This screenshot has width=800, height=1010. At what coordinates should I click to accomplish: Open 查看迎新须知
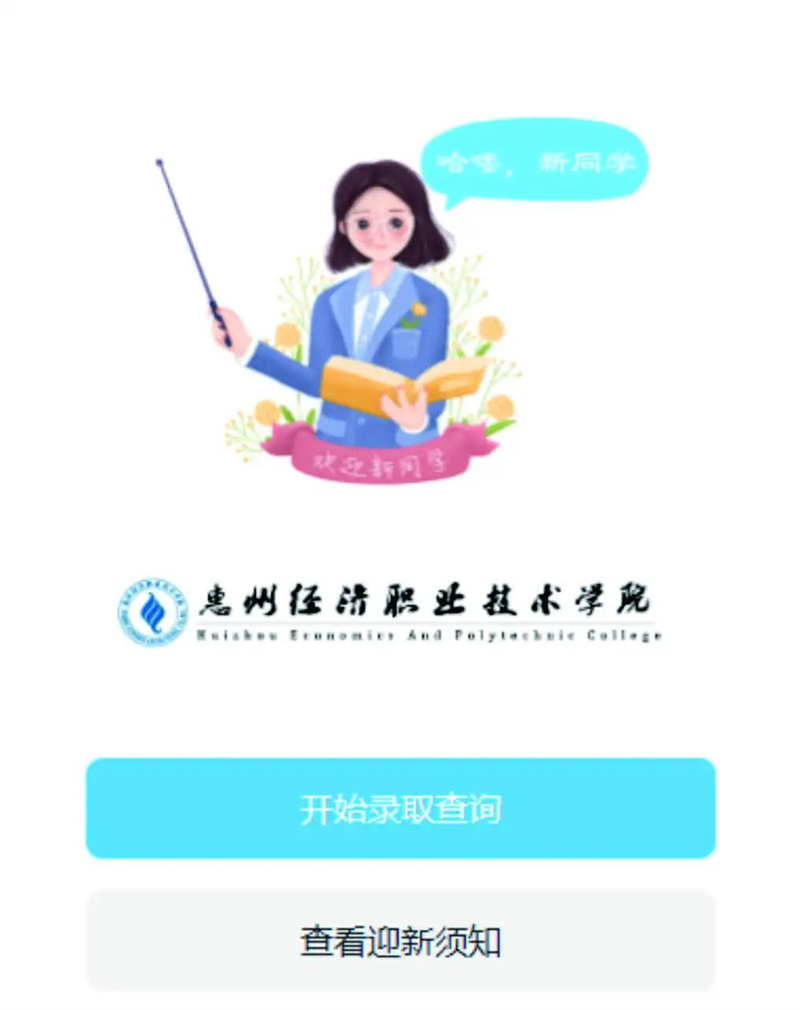tap(400, 940)
